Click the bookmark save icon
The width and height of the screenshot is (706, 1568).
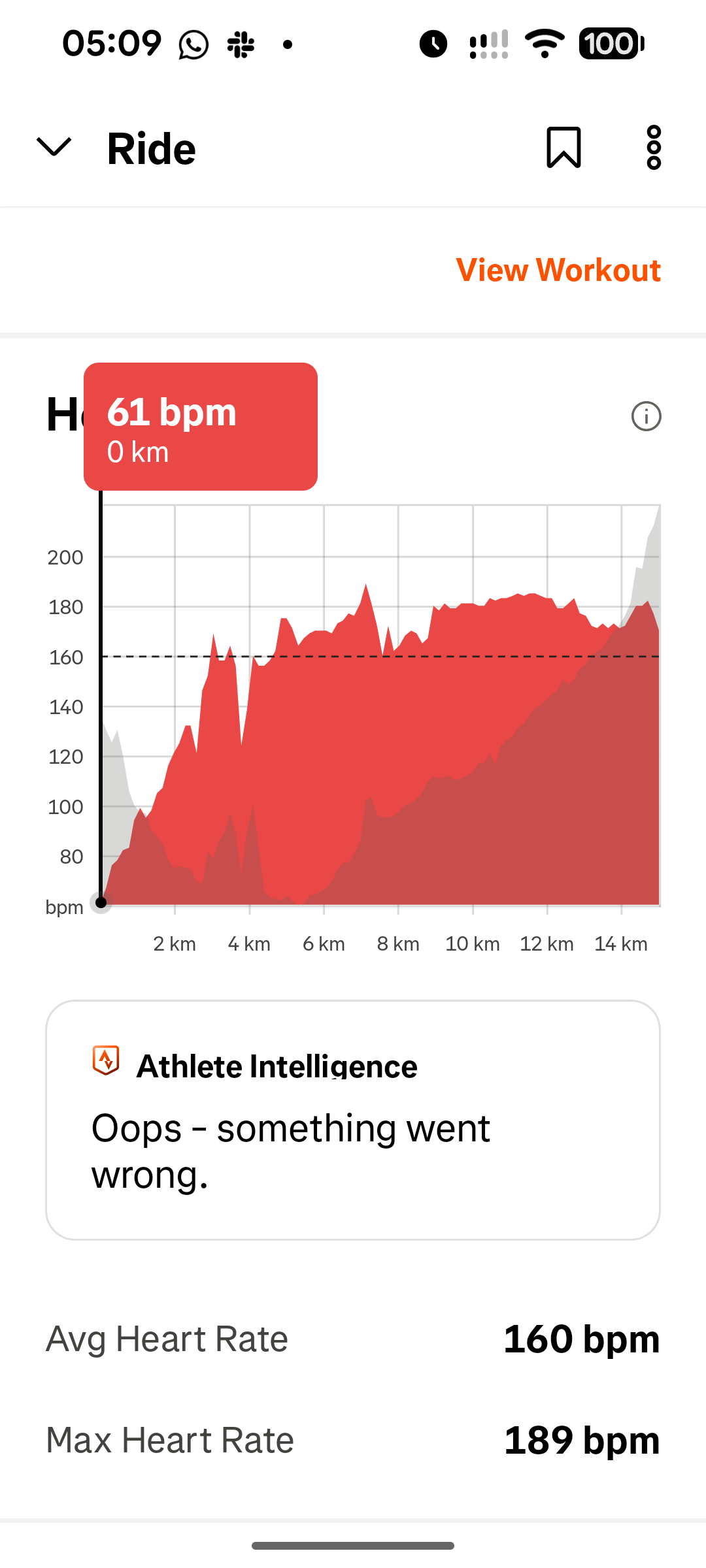(x=563, y=148)
